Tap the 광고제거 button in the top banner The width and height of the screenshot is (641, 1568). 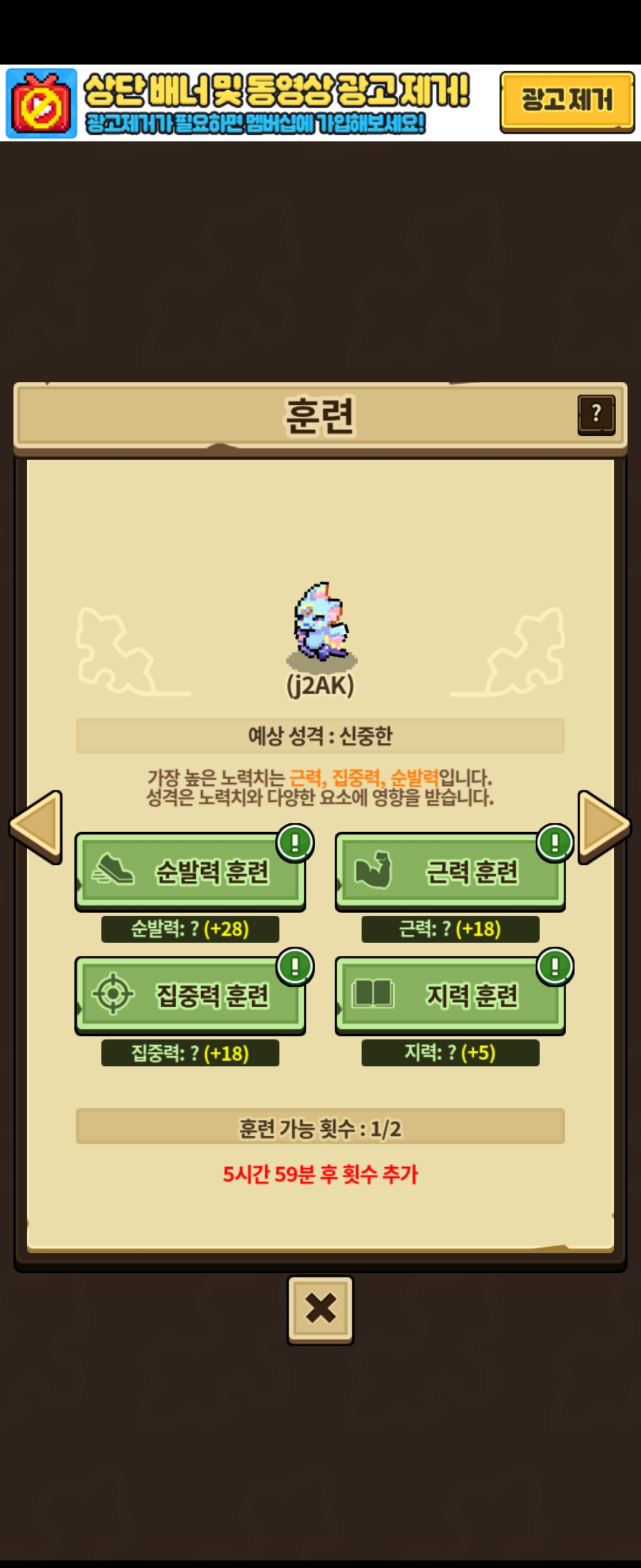click(566, 101)
